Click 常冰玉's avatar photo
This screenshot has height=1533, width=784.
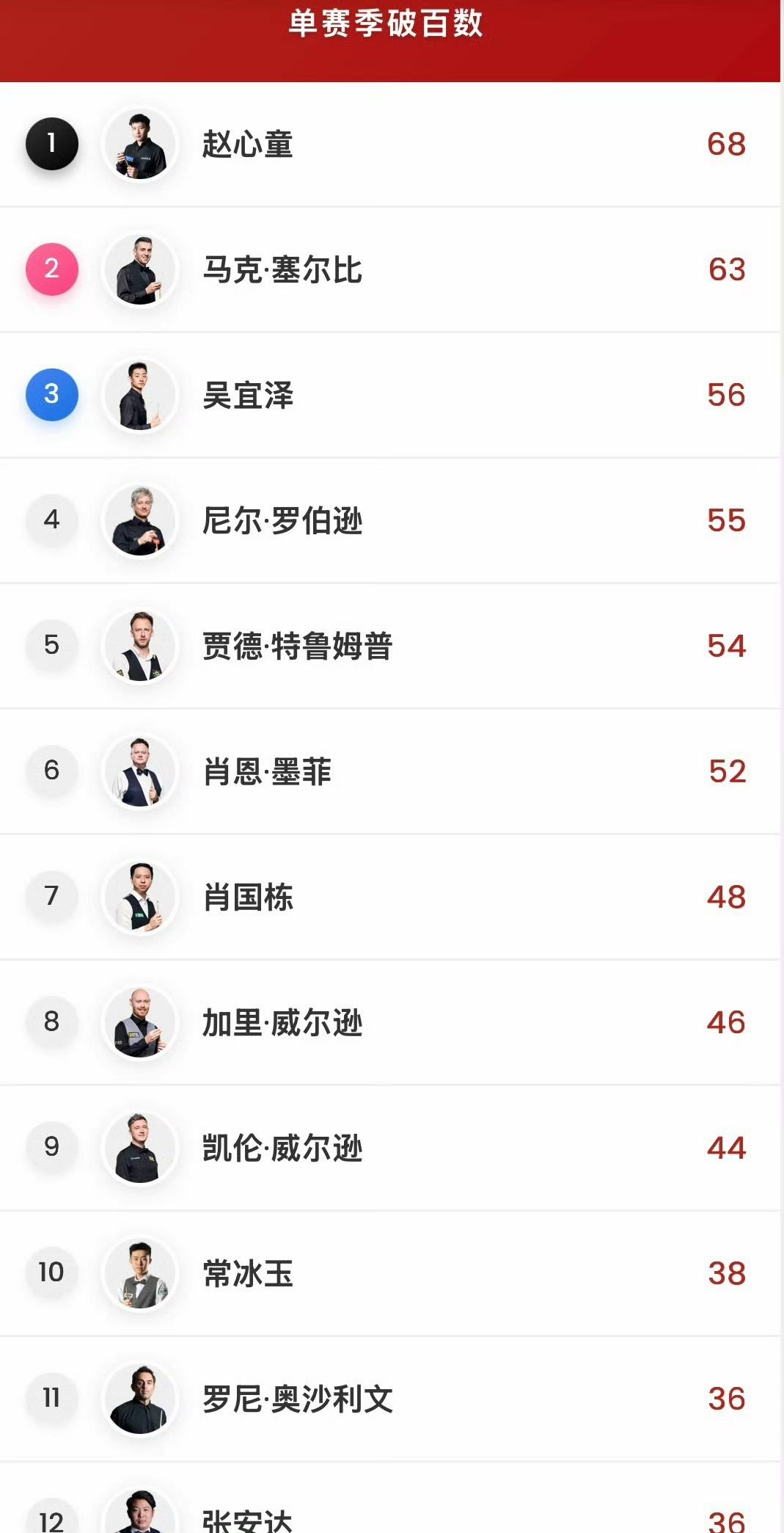click(x=140, y=1273)
